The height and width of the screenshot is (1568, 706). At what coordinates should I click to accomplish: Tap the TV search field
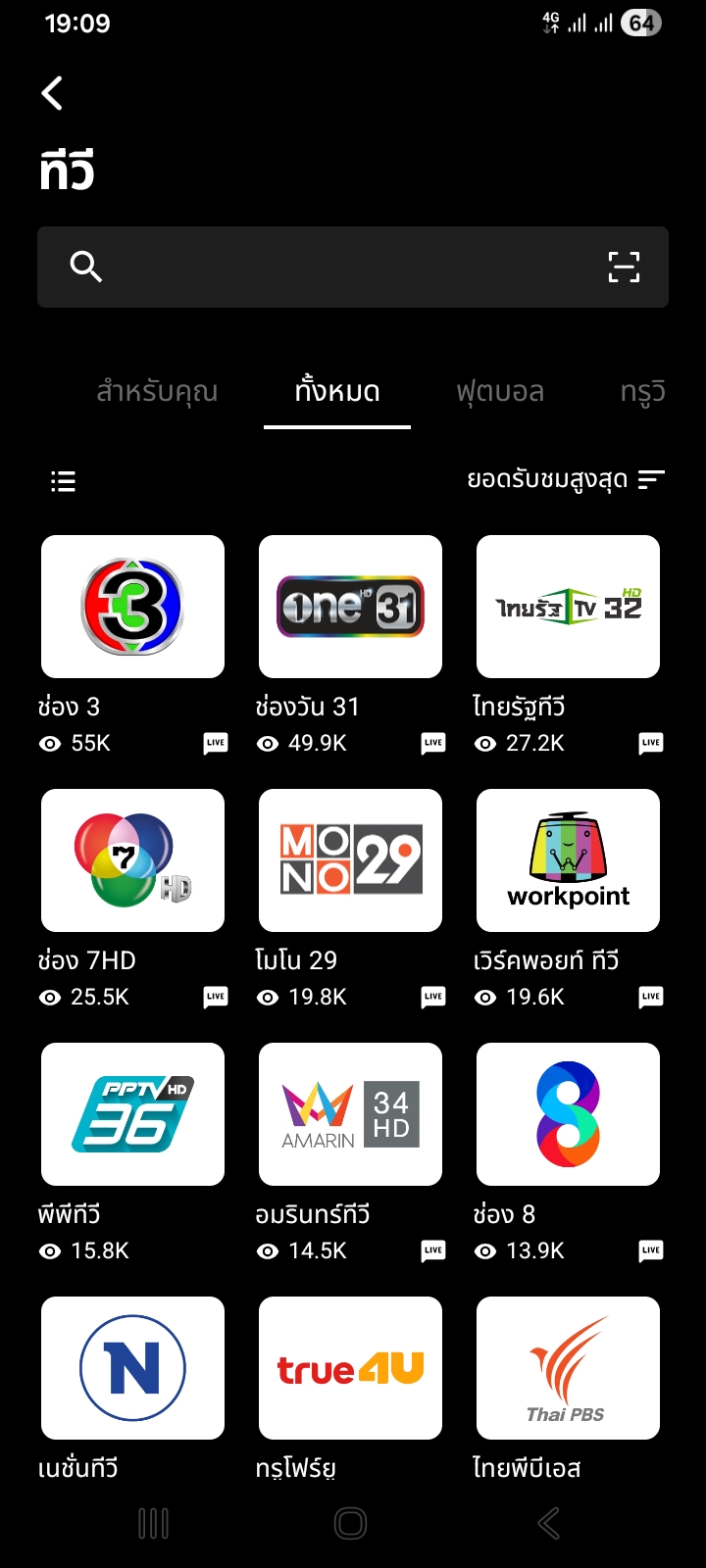343,267
